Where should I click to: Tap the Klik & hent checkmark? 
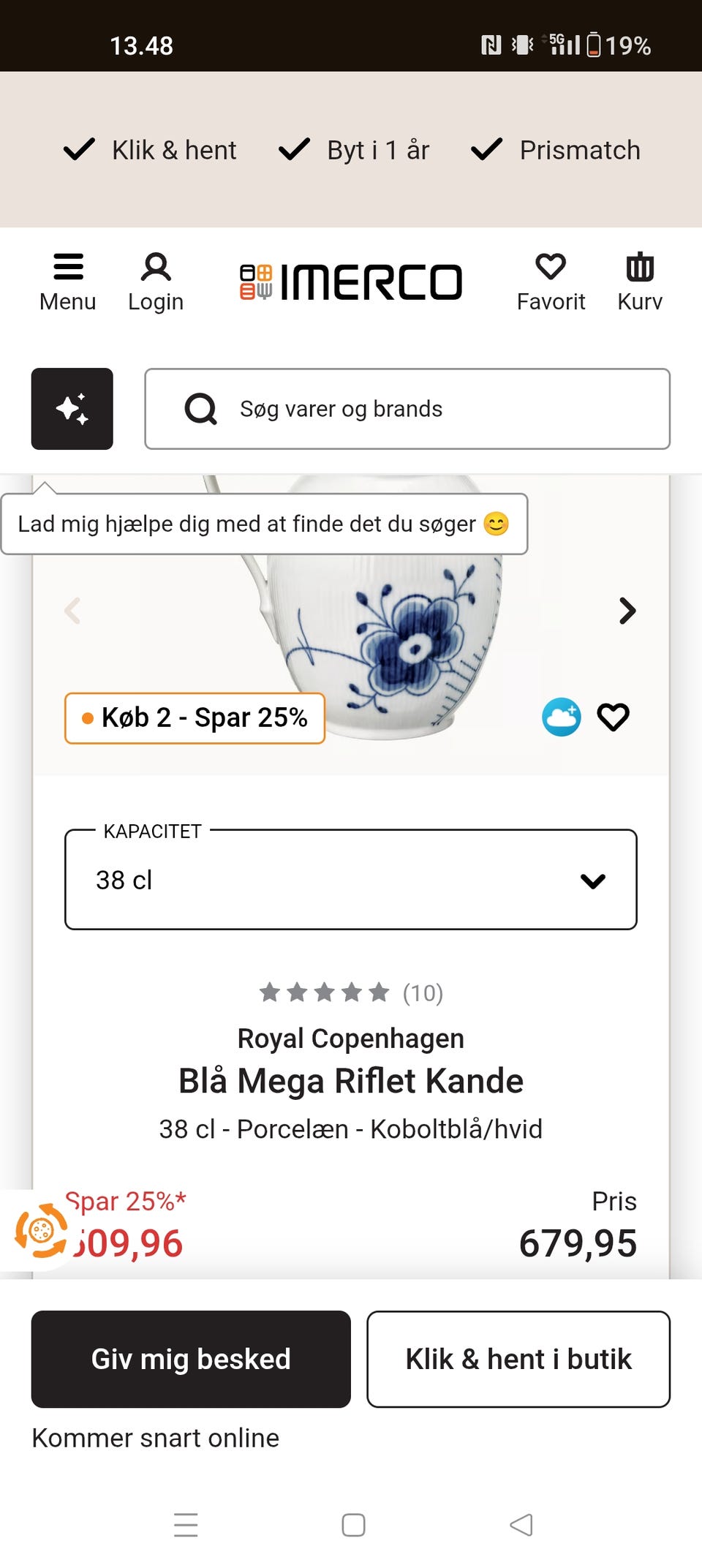pos(78,149)
